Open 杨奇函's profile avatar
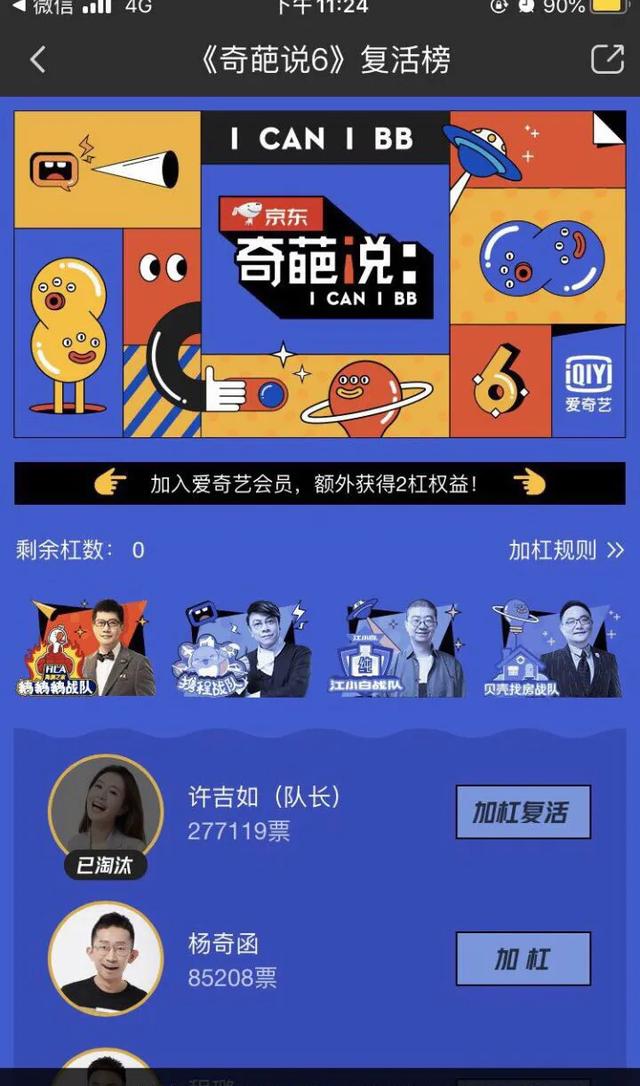Viewport: 640px width, 1086px height. 105,958
